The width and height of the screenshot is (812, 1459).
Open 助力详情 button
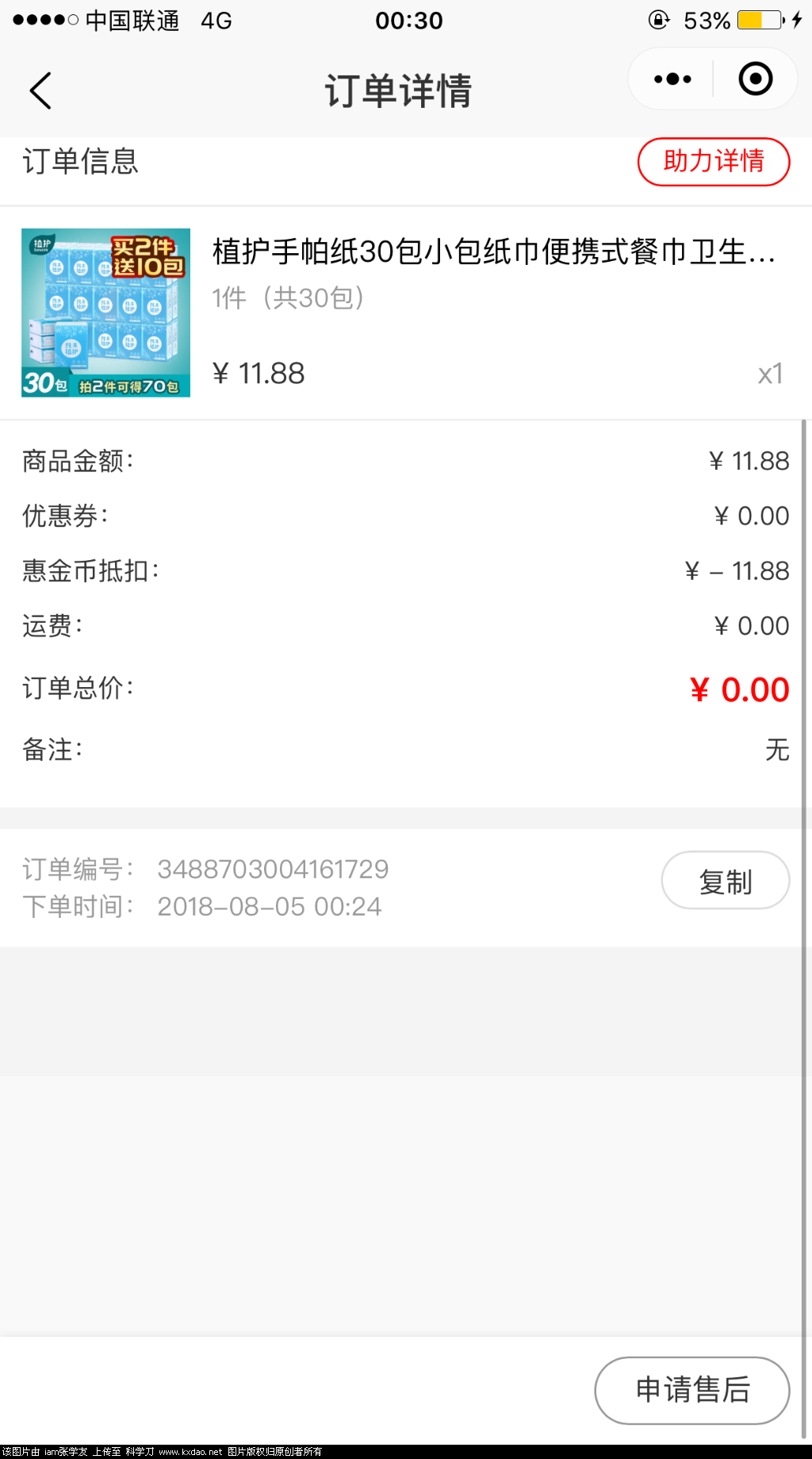coord(713,162)
